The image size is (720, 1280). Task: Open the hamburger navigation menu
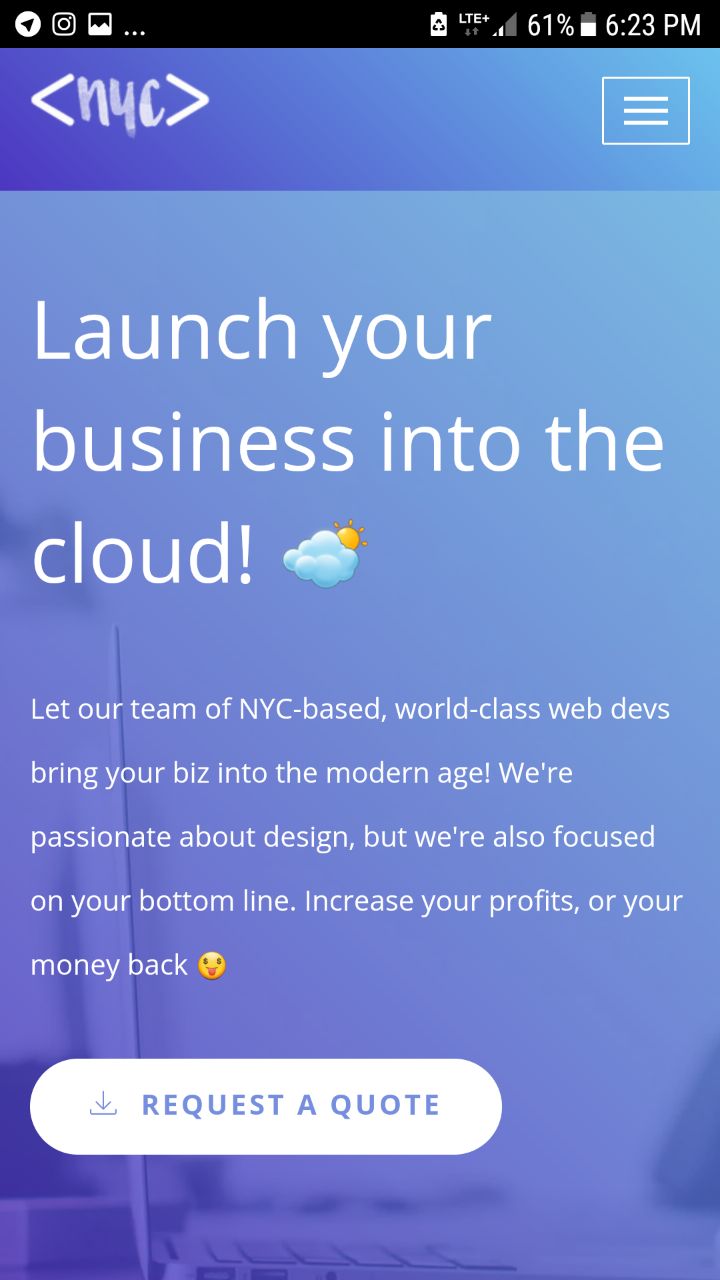tap(645, 111)
